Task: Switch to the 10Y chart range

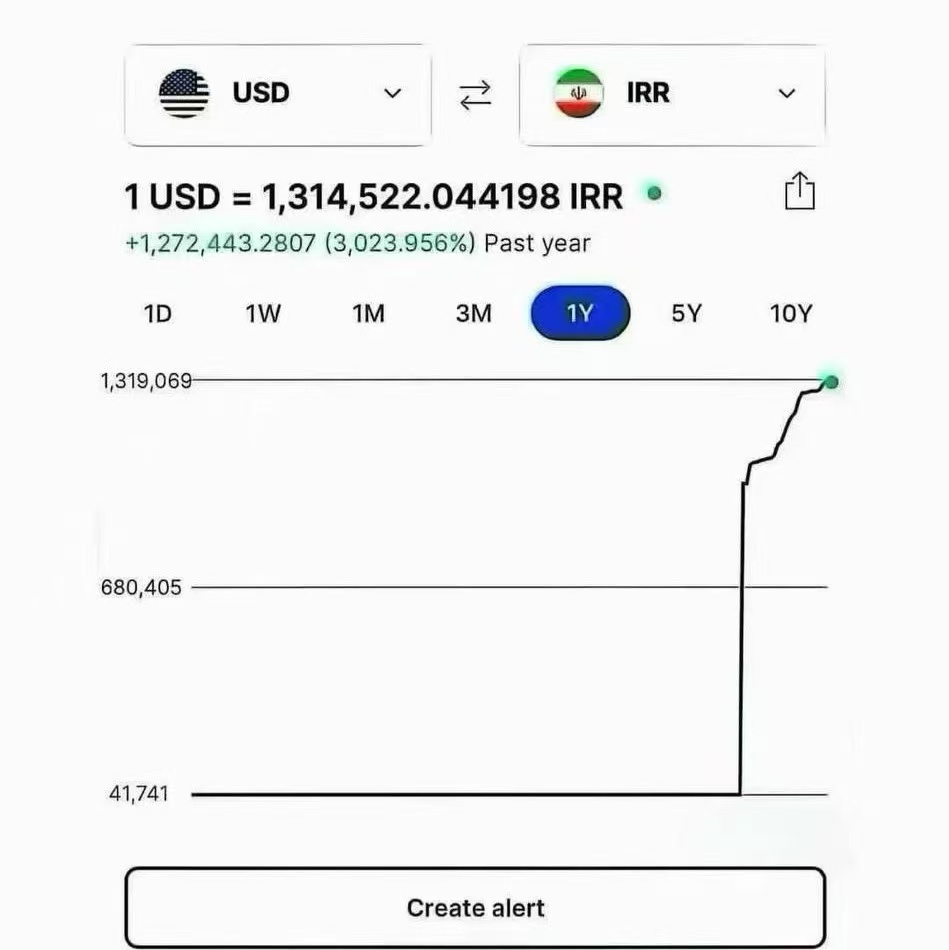Action: pos(791,314)
